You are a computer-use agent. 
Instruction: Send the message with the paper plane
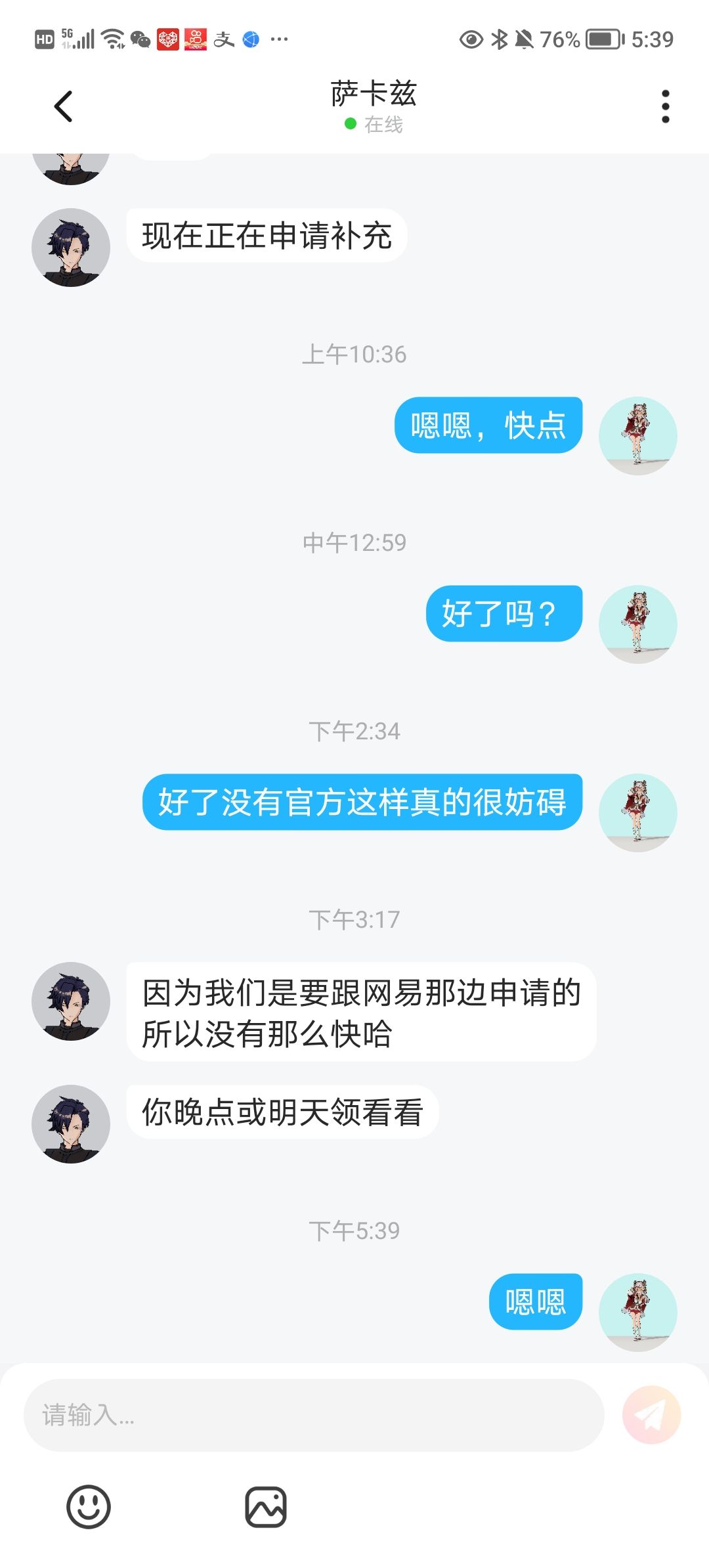point(651,1414)
